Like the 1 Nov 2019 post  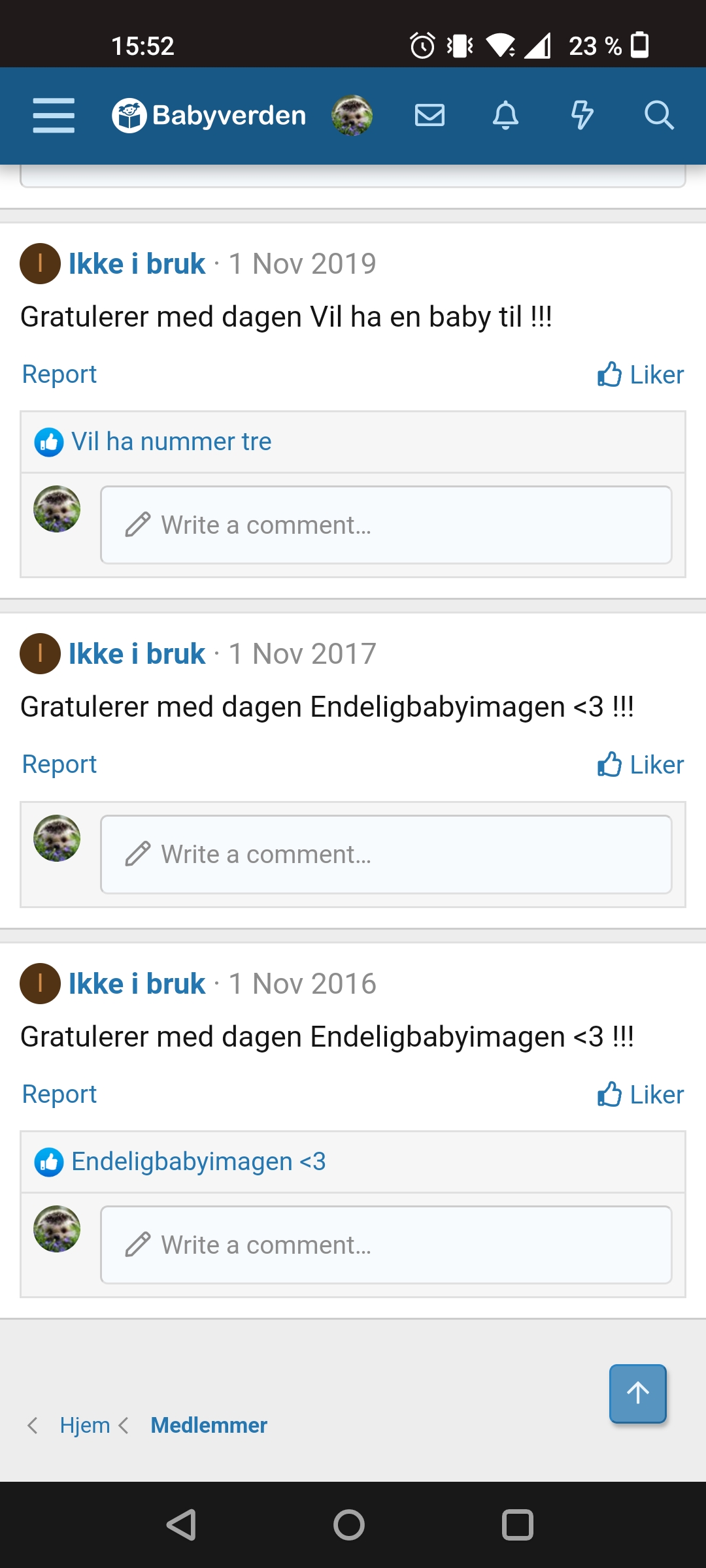click(x=641, y=375)
